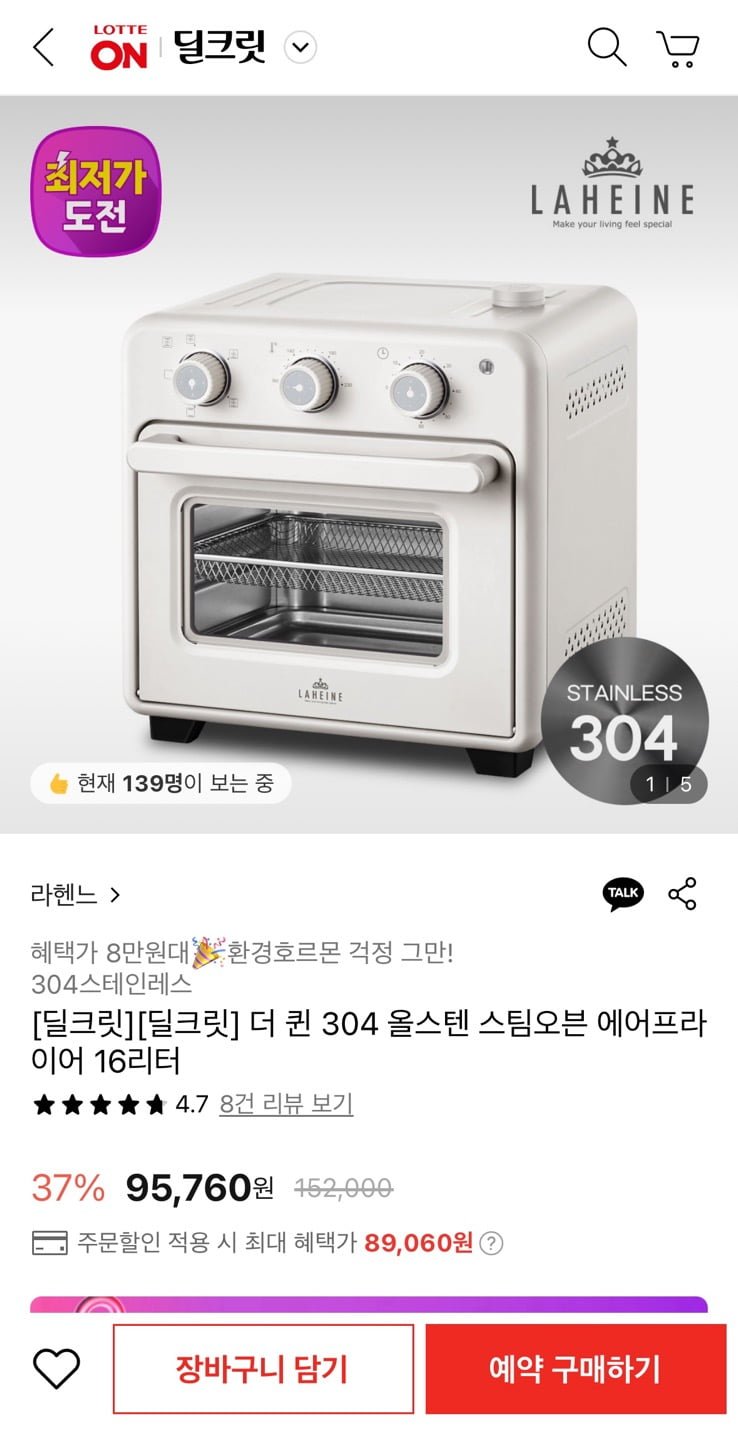Open the Lotte ON home logo
The image size is (738, 1440).
(119, 47)
